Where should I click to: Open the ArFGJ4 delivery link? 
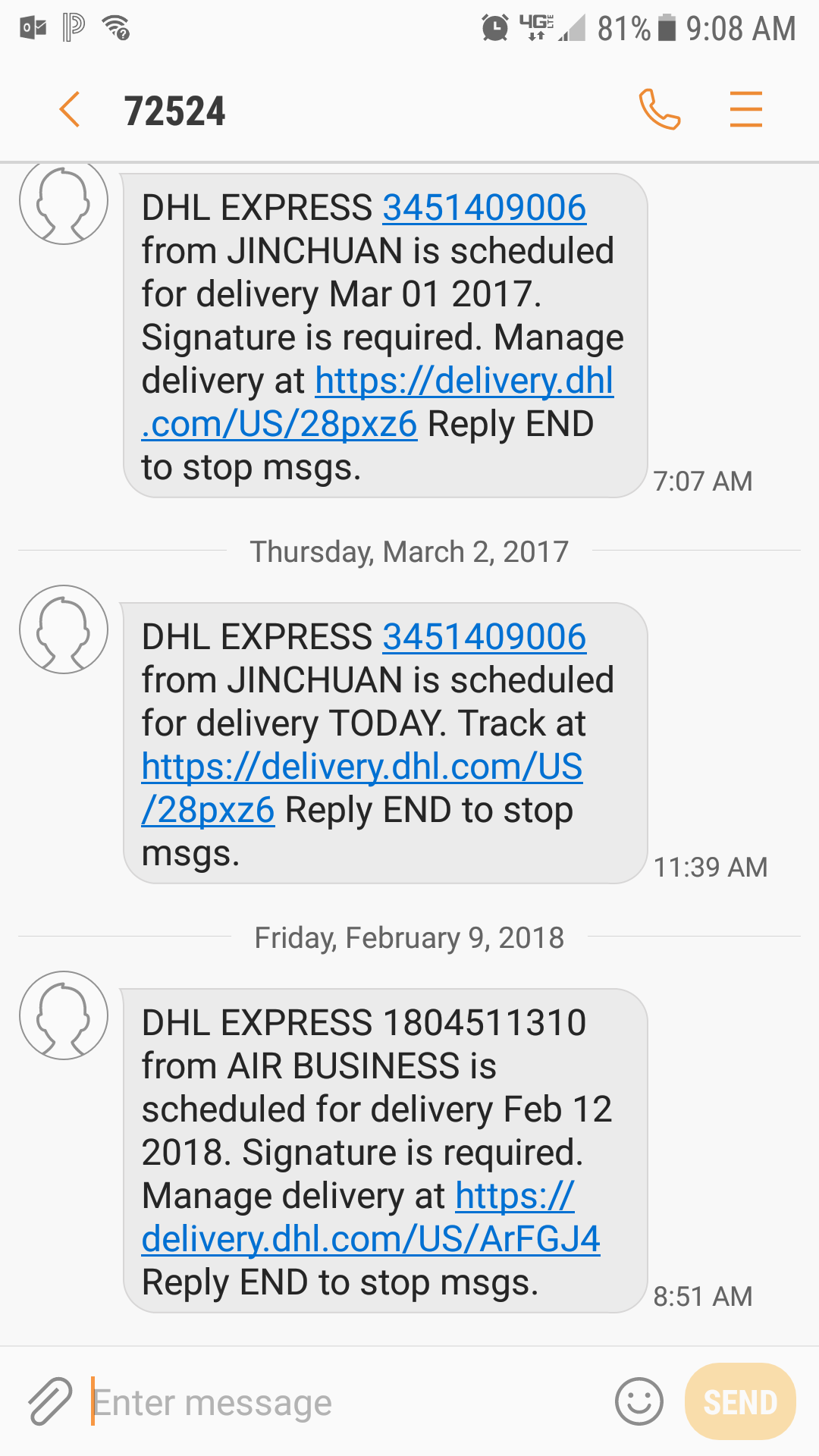click(371, 1217)
